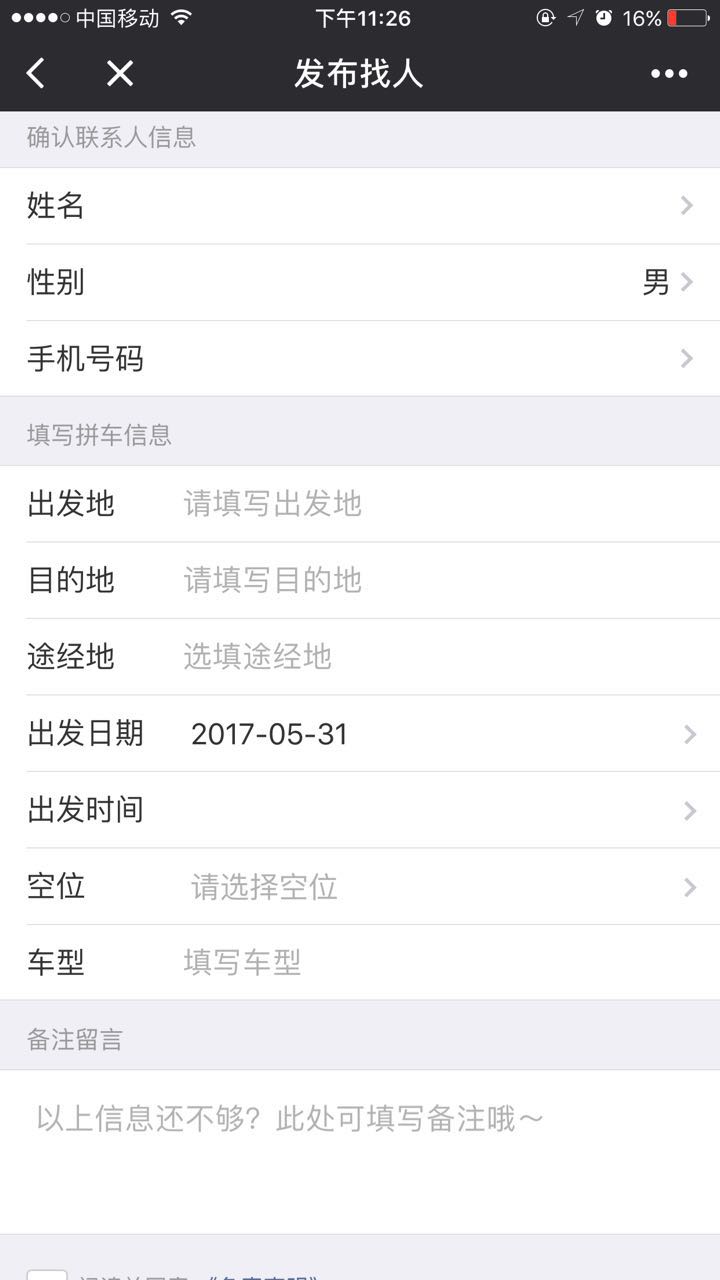Screen dimensions: 720x1280
Task: Open the 姓名 name entry row
Action: pos(360,206)
